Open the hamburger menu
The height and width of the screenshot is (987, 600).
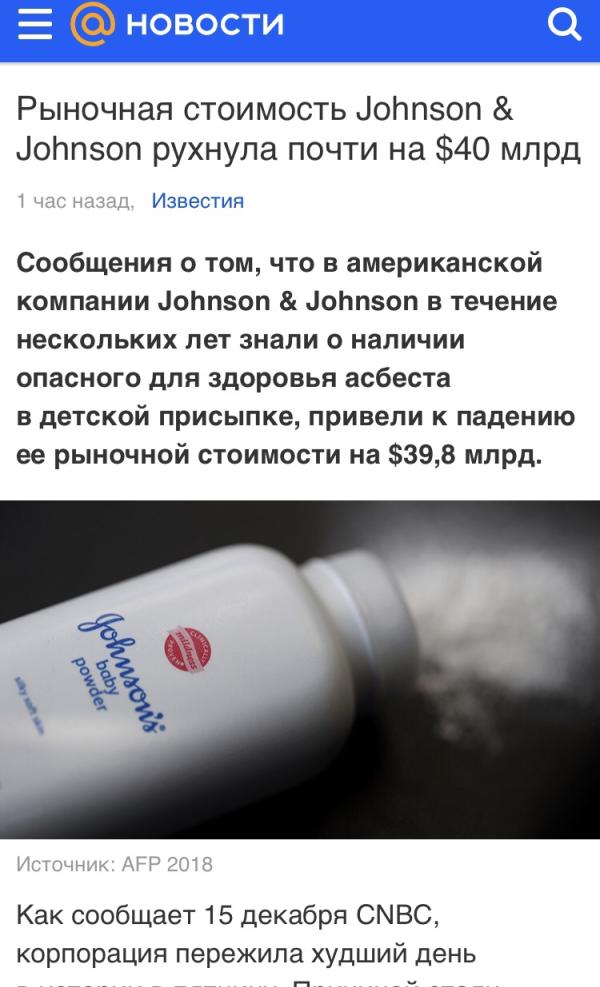(x=35, y=24)
